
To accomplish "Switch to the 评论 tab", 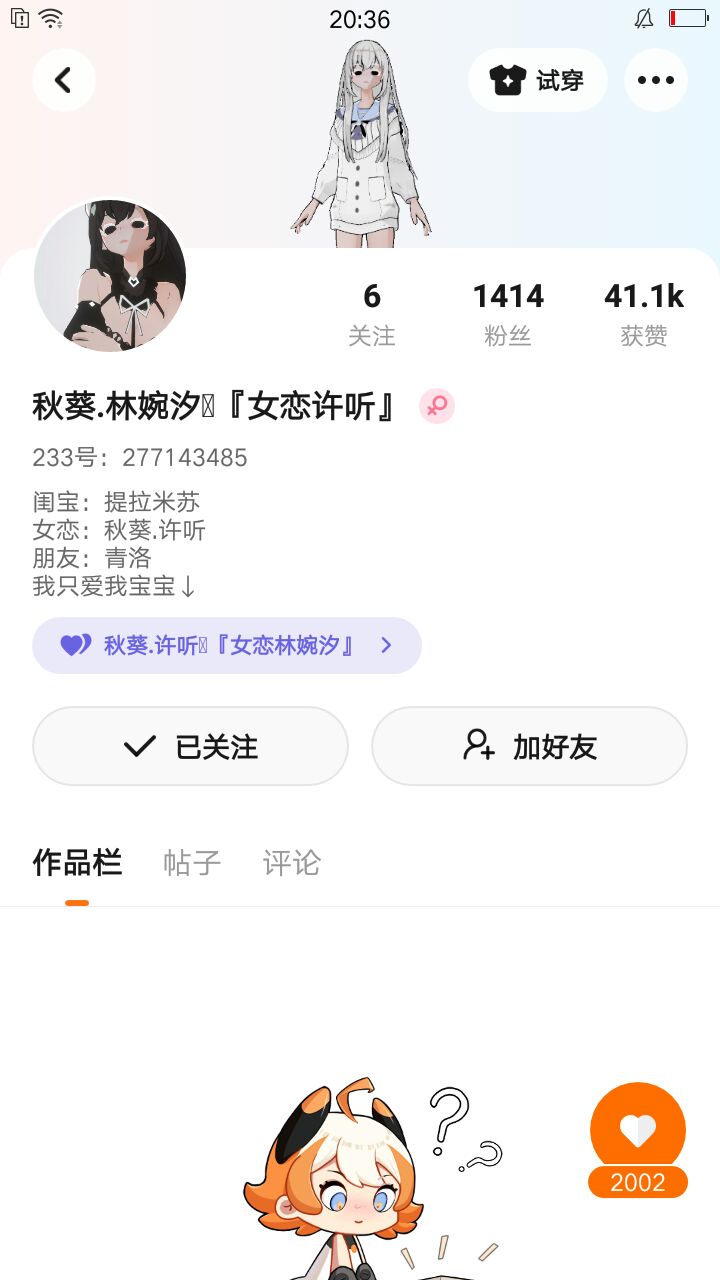I will coord(291,863).
